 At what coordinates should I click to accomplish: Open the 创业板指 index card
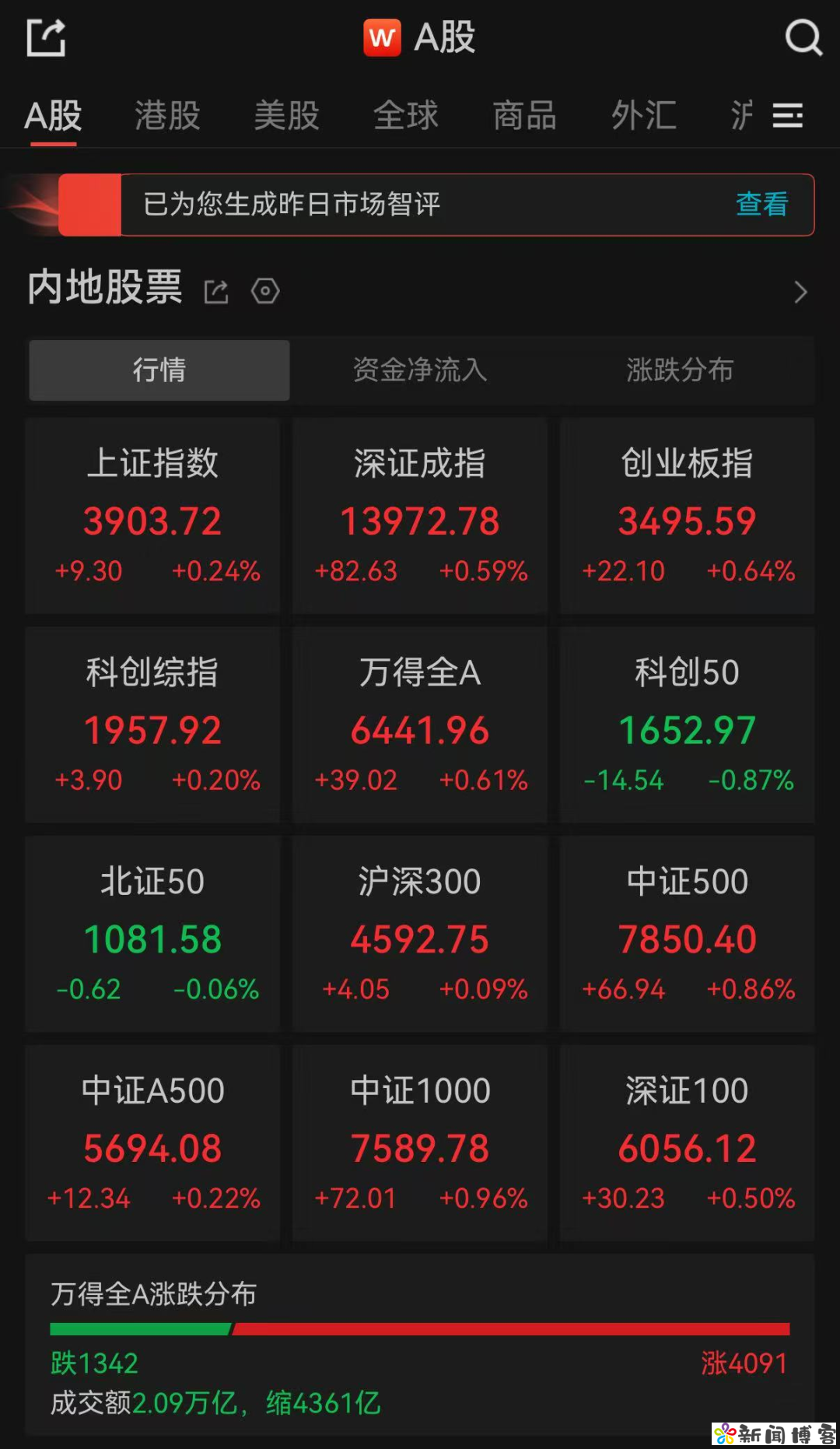[x=687, y=516]
